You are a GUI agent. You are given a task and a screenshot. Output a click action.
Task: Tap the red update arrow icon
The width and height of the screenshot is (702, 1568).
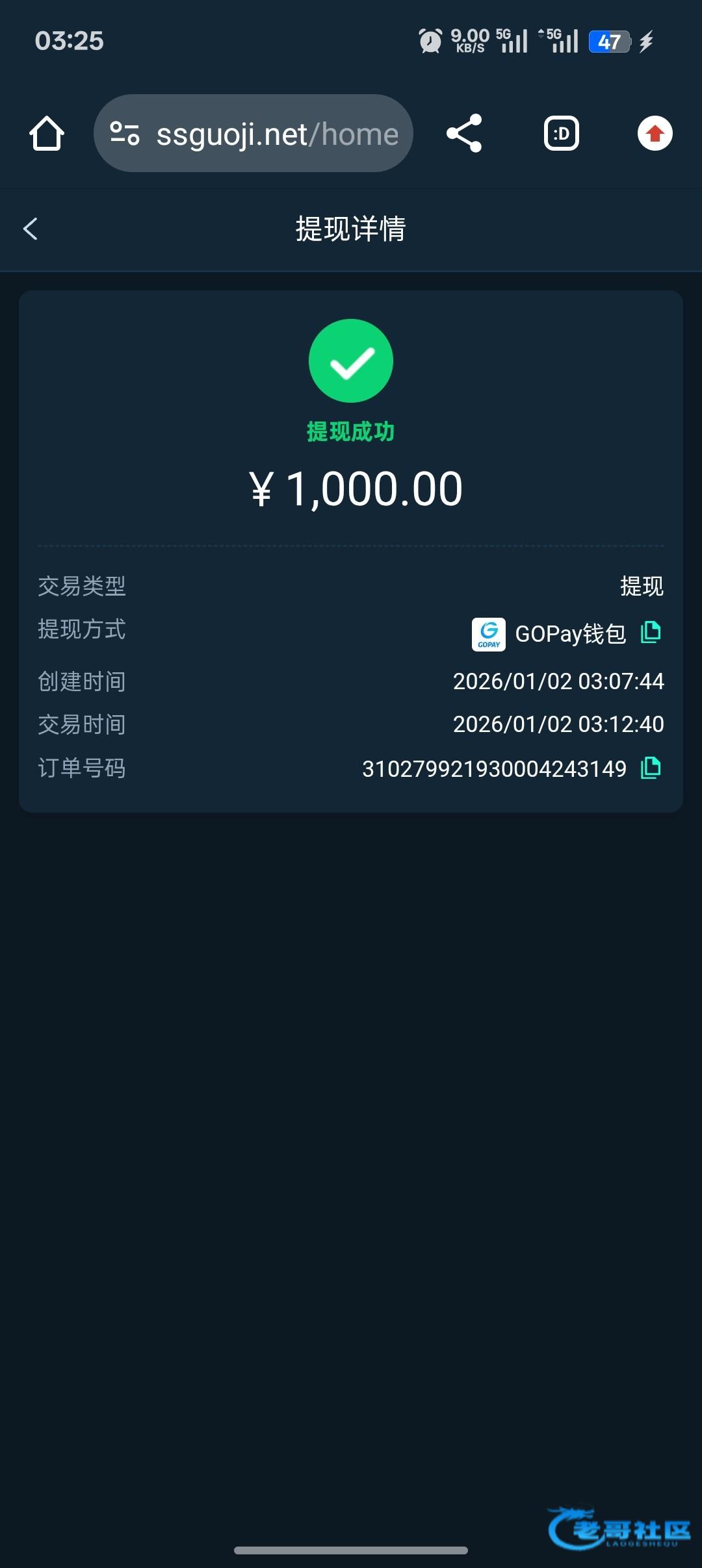(655, 134)
